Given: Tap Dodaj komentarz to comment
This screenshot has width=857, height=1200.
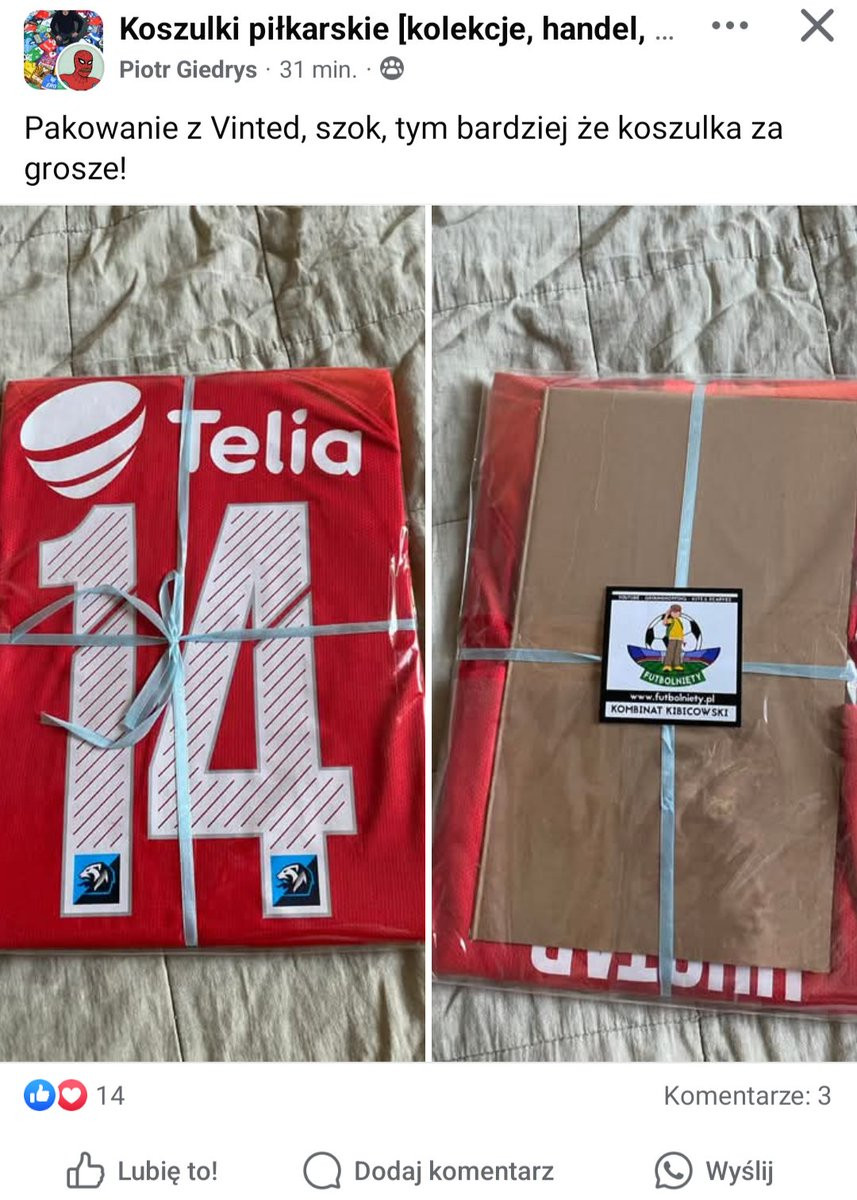Looking at the screenshot, I should pos(428,1170).
